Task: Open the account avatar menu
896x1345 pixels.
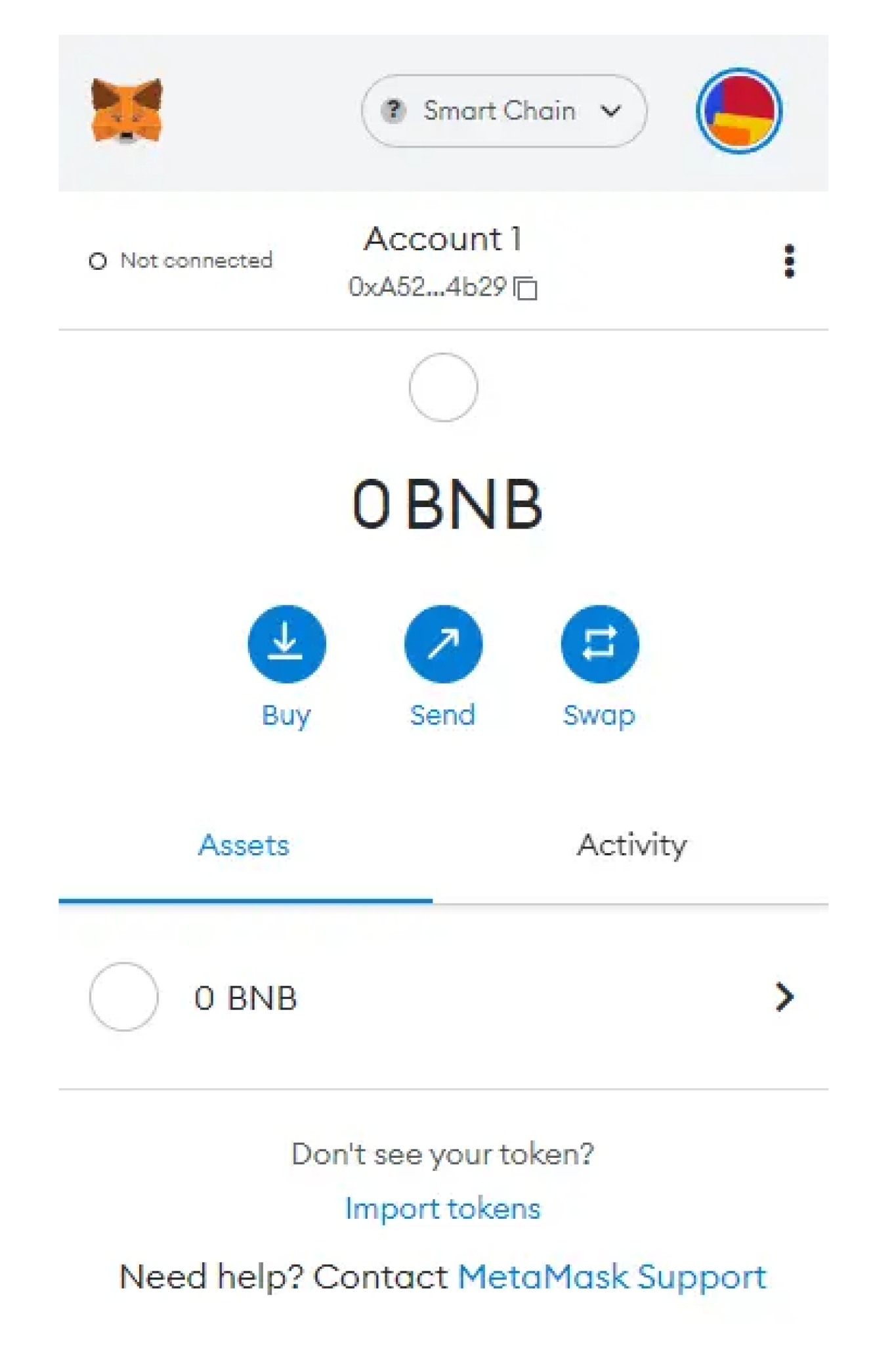Action: [x=738, y=110]
